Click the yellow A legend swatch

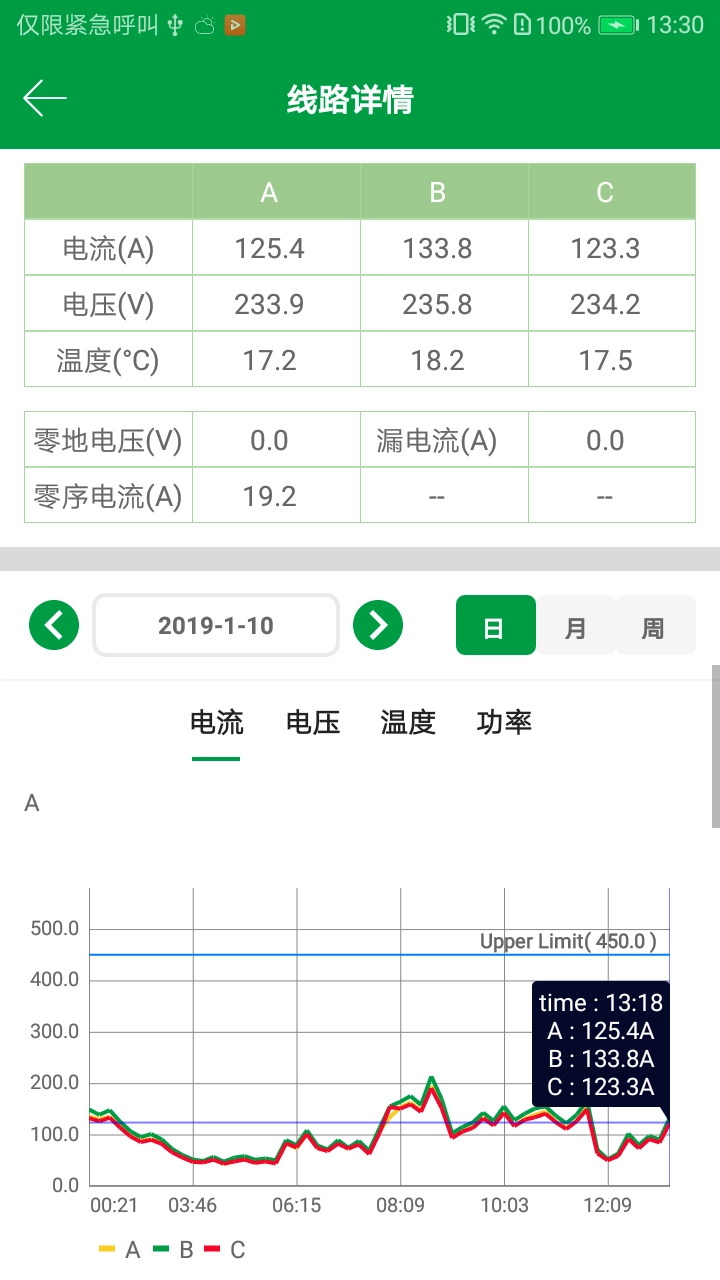tap(108, 1248)
